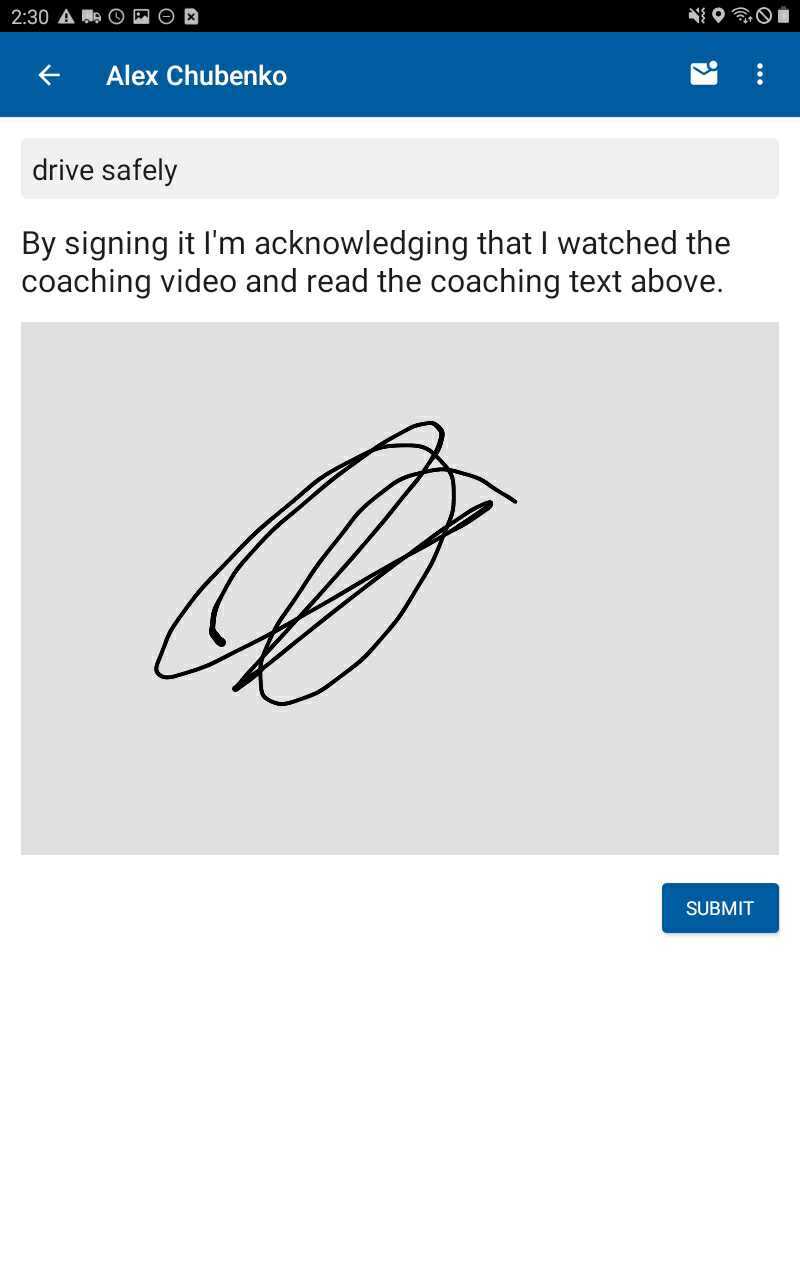Screen dimensions: 800x1280
Task: Open the messages mail icon
Action: tap(704, 74)
